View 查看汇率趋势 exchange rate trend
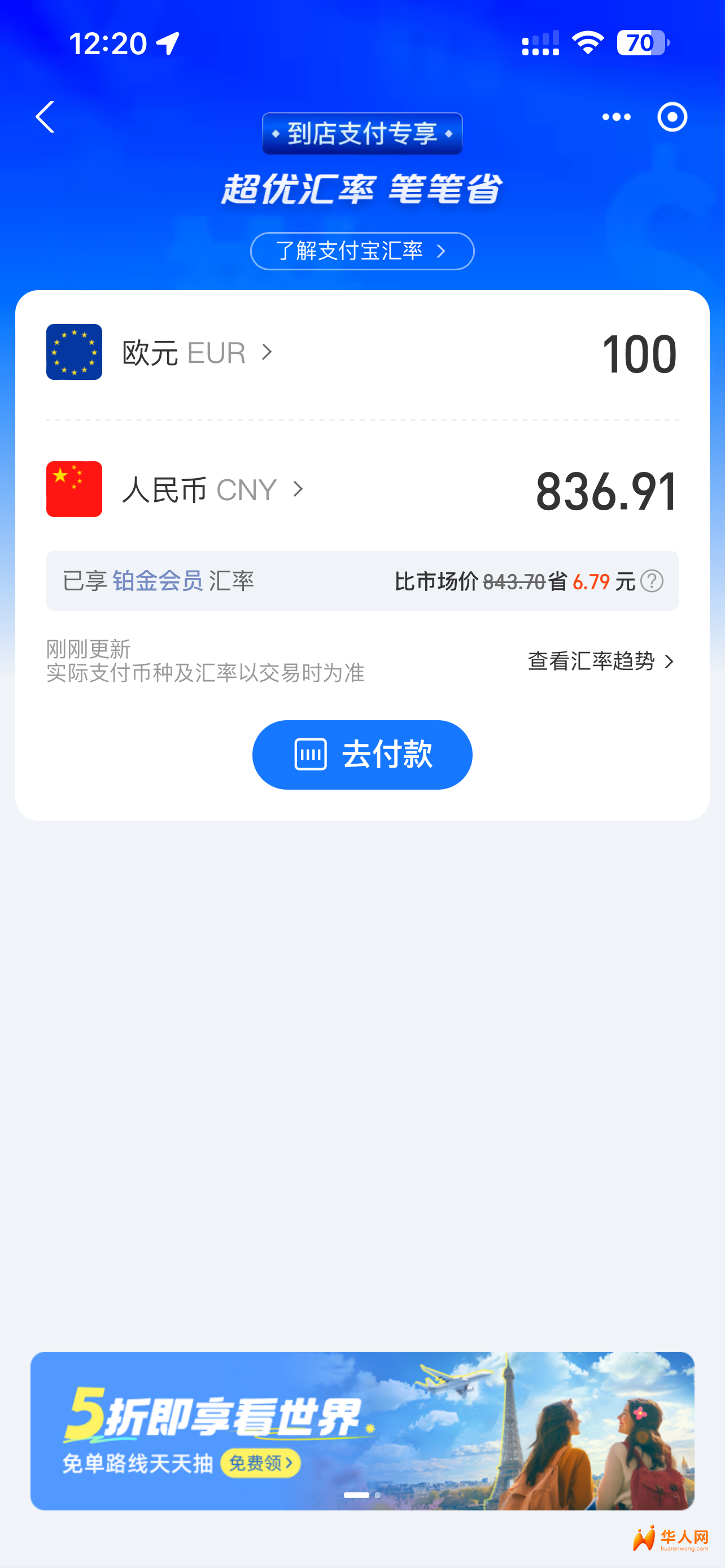Image resolution: width=725 pixels, height=1568 pixels. [601, 661]
